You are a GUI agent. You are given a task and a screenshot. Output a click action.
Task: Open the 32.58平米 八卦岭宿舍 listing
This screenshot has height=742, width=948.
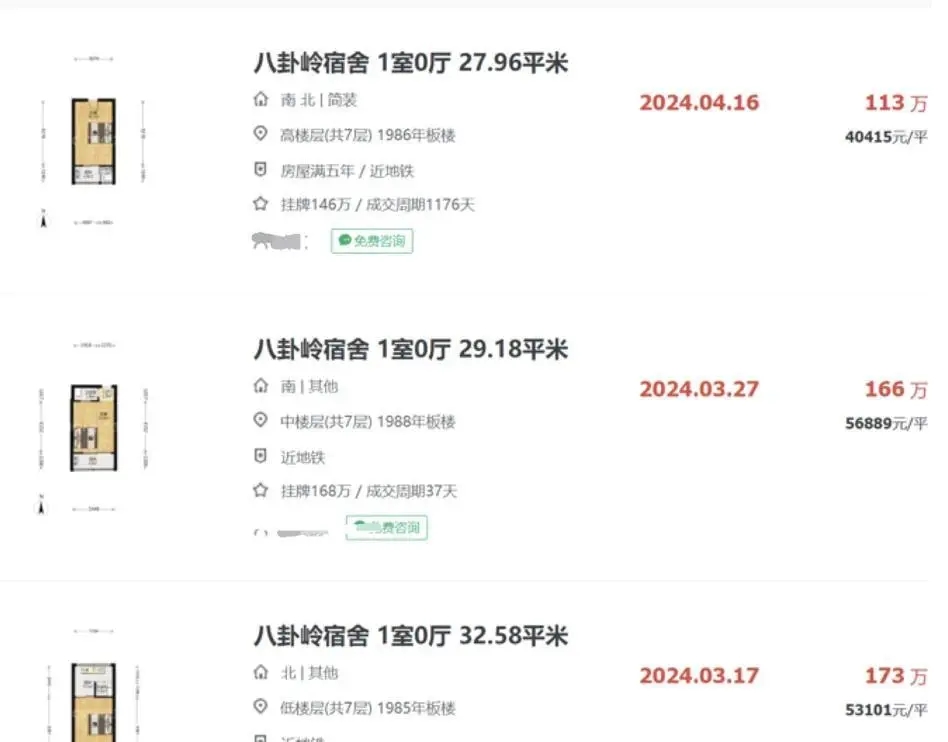pos(410,635)
